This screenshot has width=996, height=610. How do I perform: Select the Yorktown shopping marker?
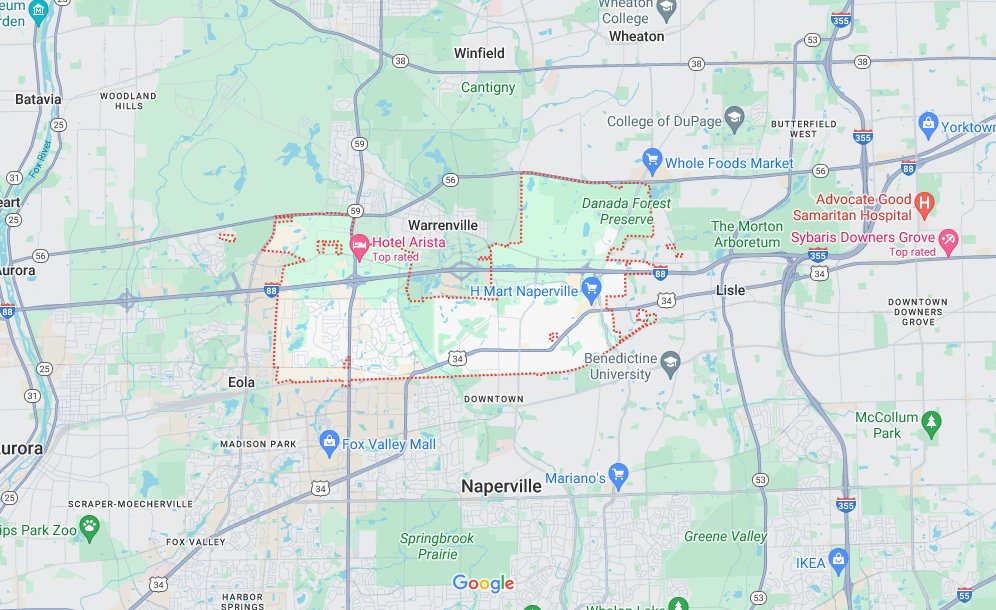(927, 126)
